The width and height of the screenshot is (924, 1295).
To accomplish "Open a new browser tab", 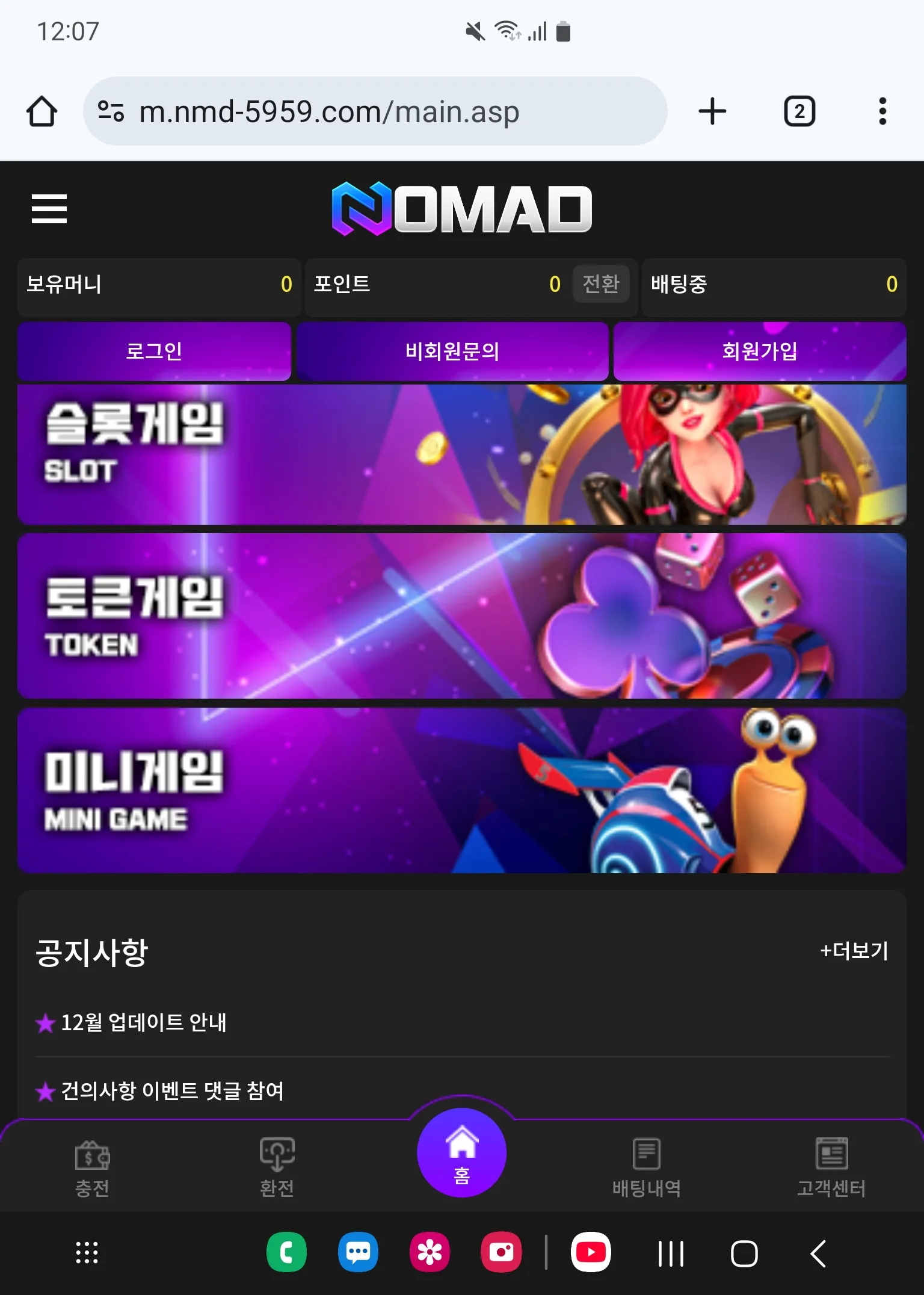I will tap(712, 111).
